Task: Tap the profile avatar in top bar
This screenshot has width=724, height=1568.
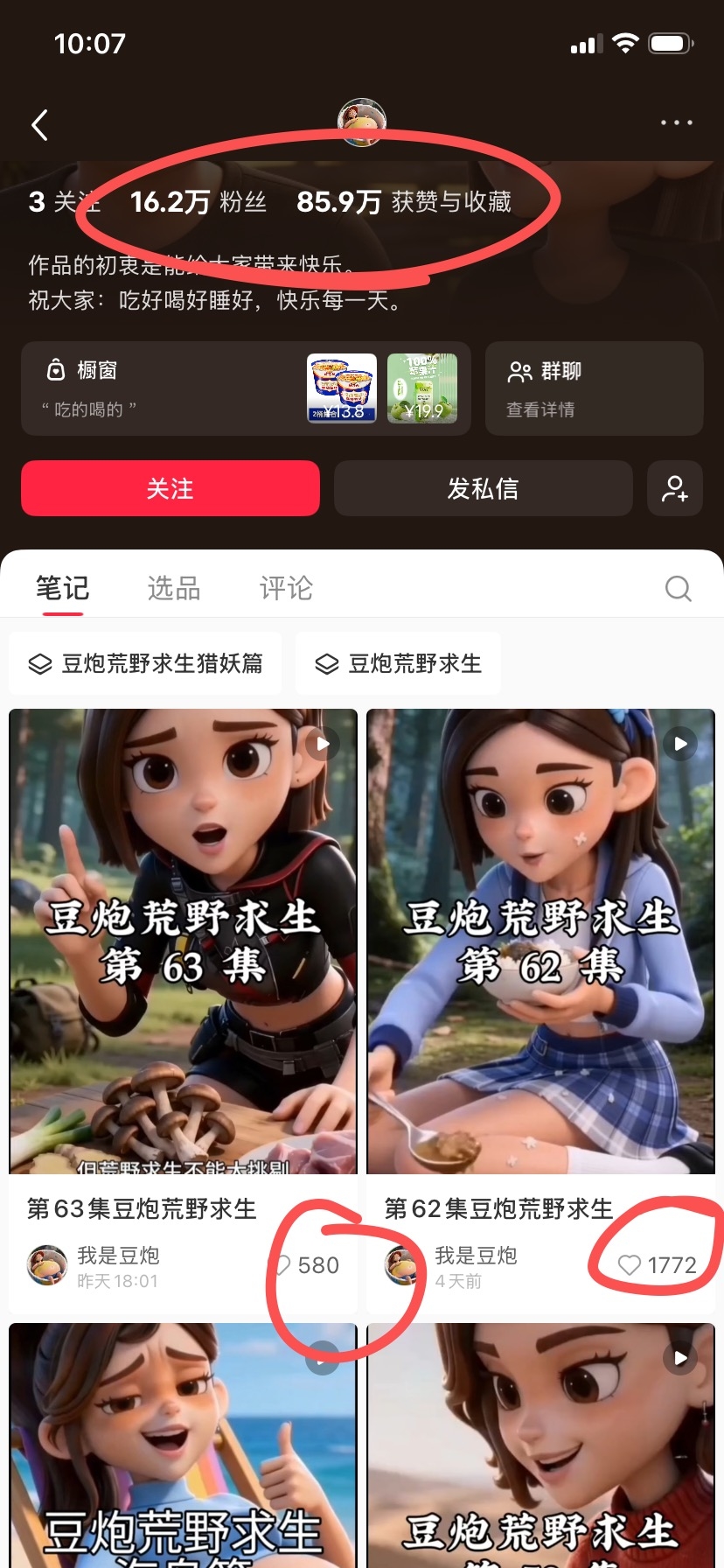Action: [362, 122]
